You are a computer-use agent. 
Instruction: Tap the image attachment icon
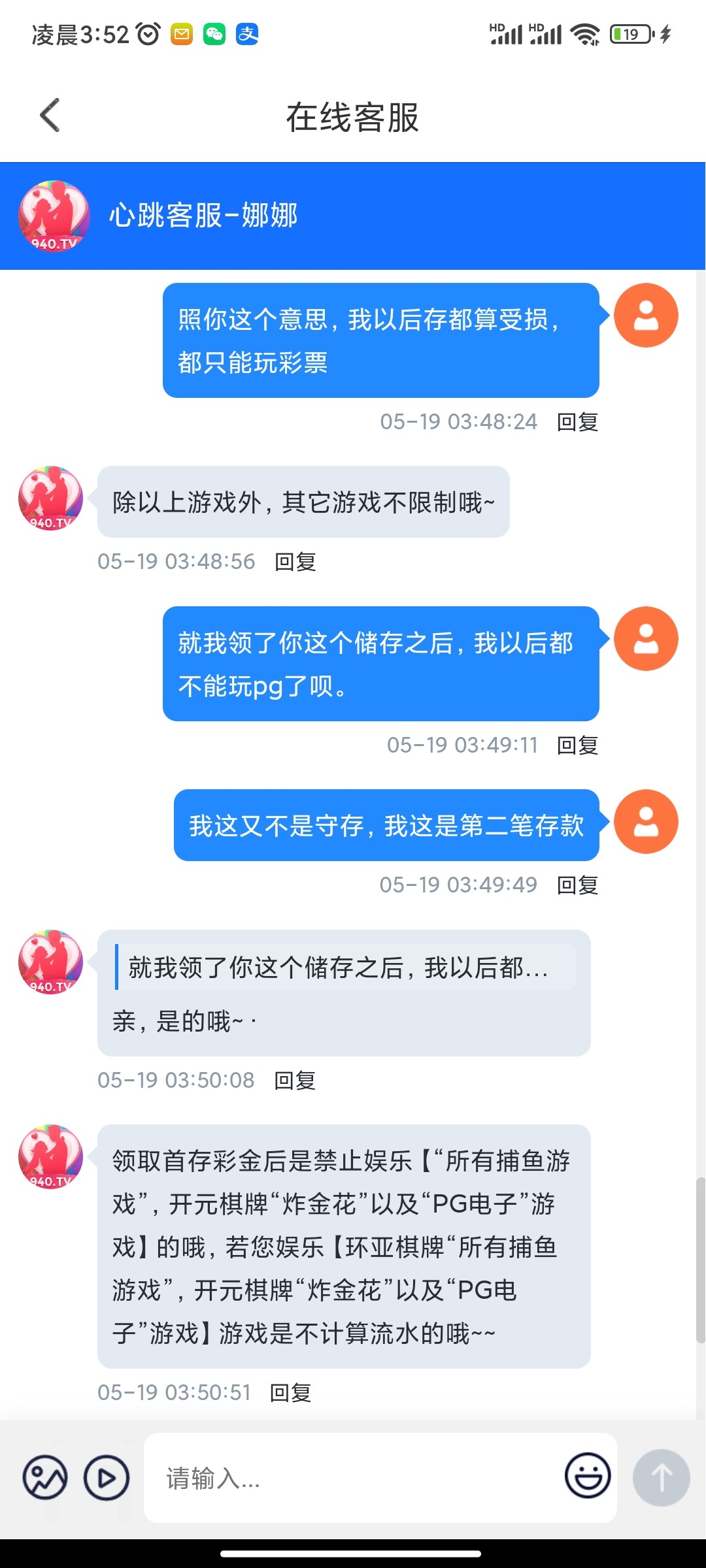pyautogui.click(x=45, y=1478)
